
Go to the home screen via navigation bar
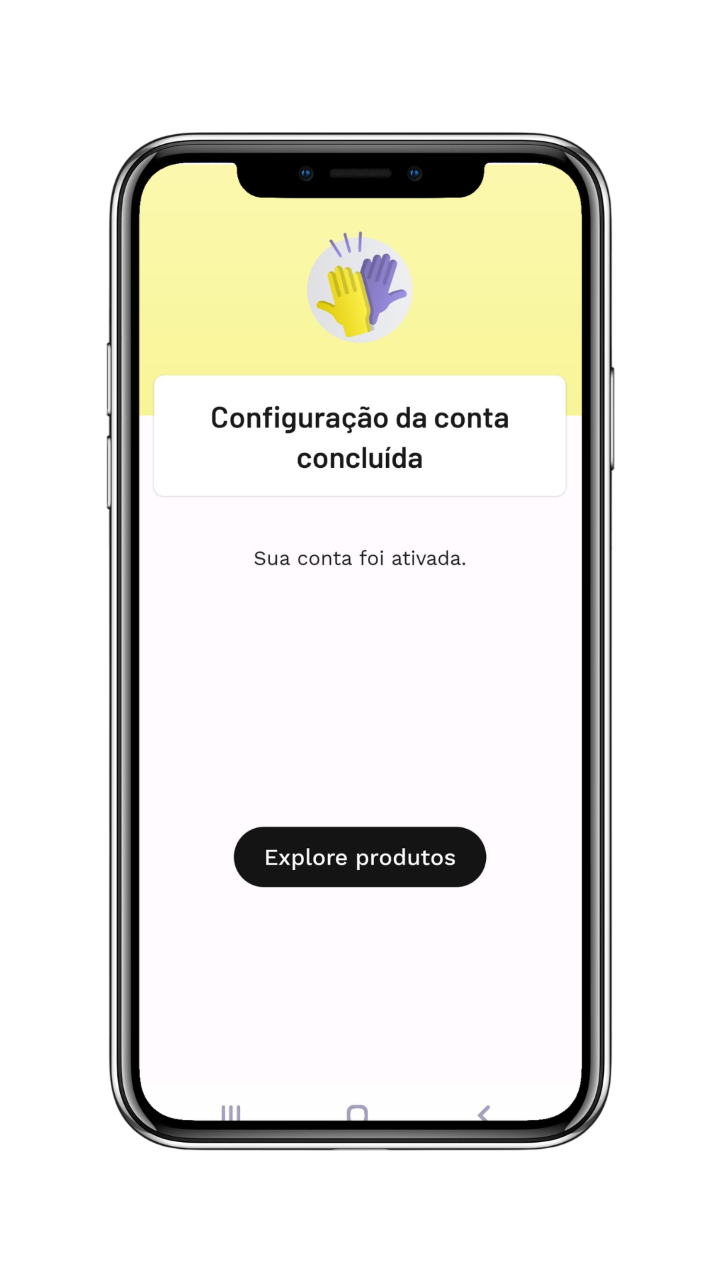[x=357, y=1114]
